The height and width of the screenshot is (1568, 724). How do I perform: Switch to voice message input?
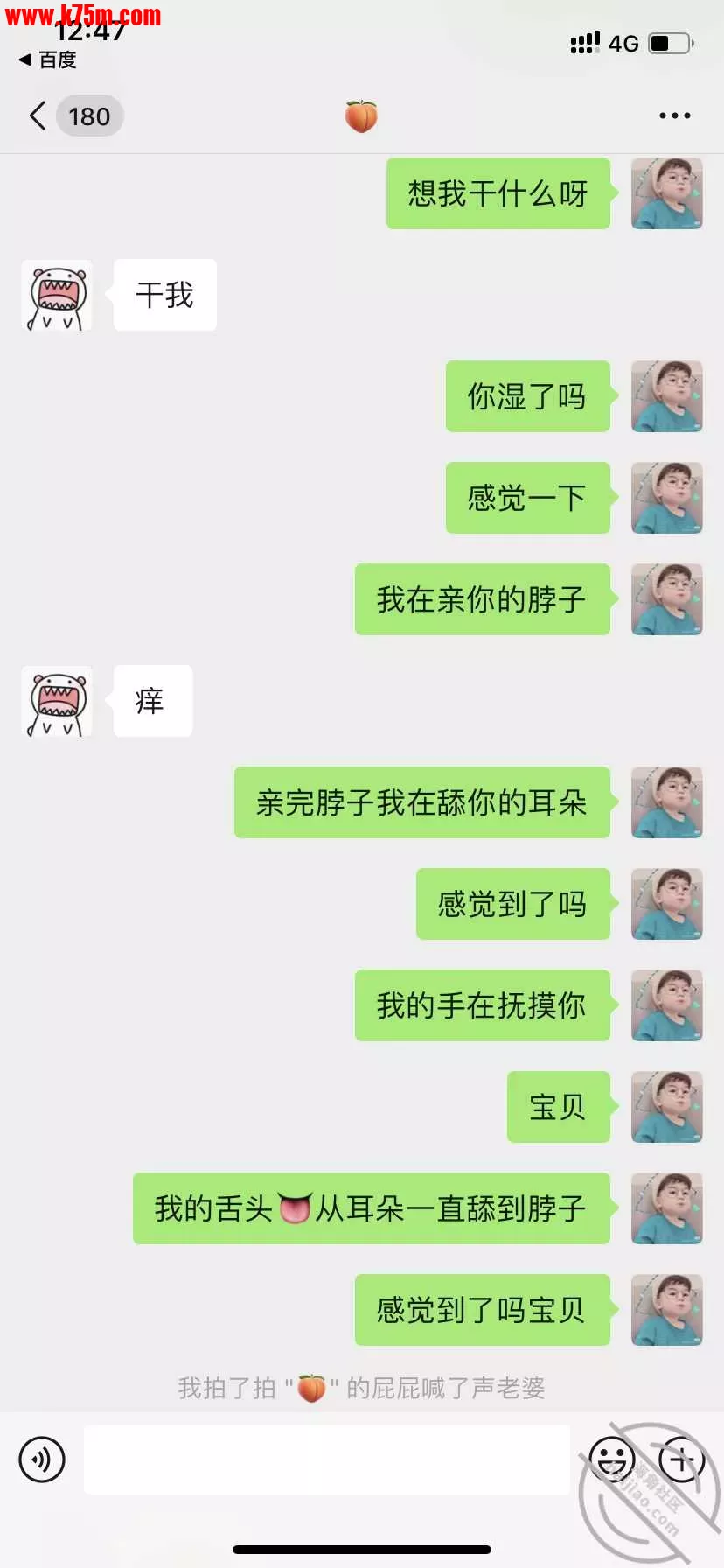42,1459
